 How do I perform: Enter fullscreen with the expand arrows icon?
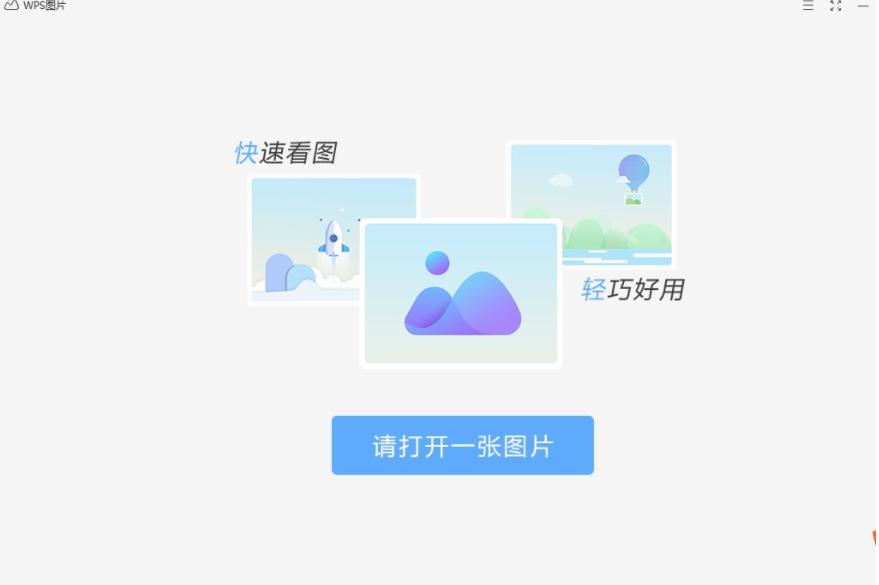click(x=836, y=6)
